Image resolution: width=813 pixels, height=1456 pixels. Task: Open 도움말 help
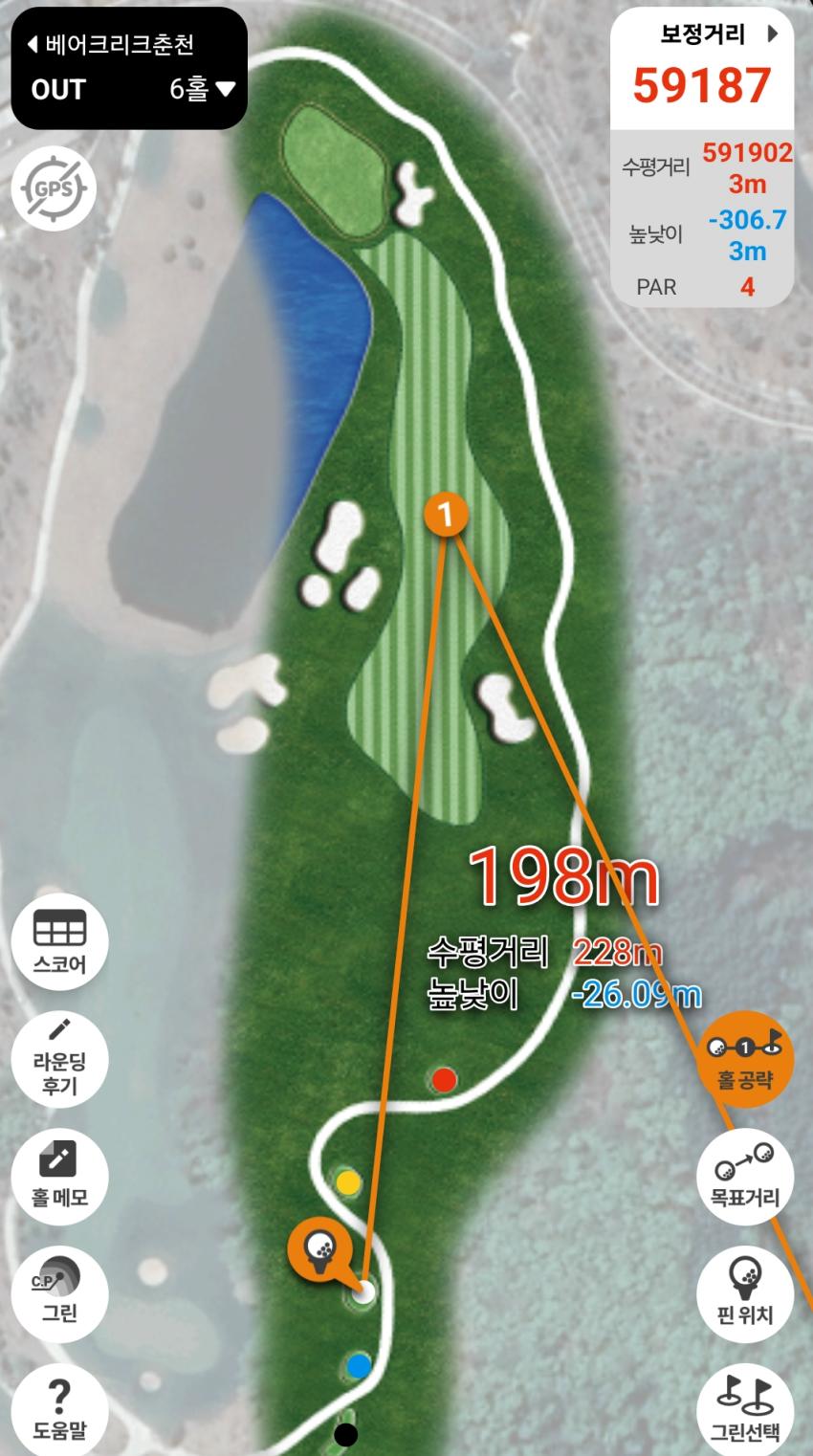59,1408
